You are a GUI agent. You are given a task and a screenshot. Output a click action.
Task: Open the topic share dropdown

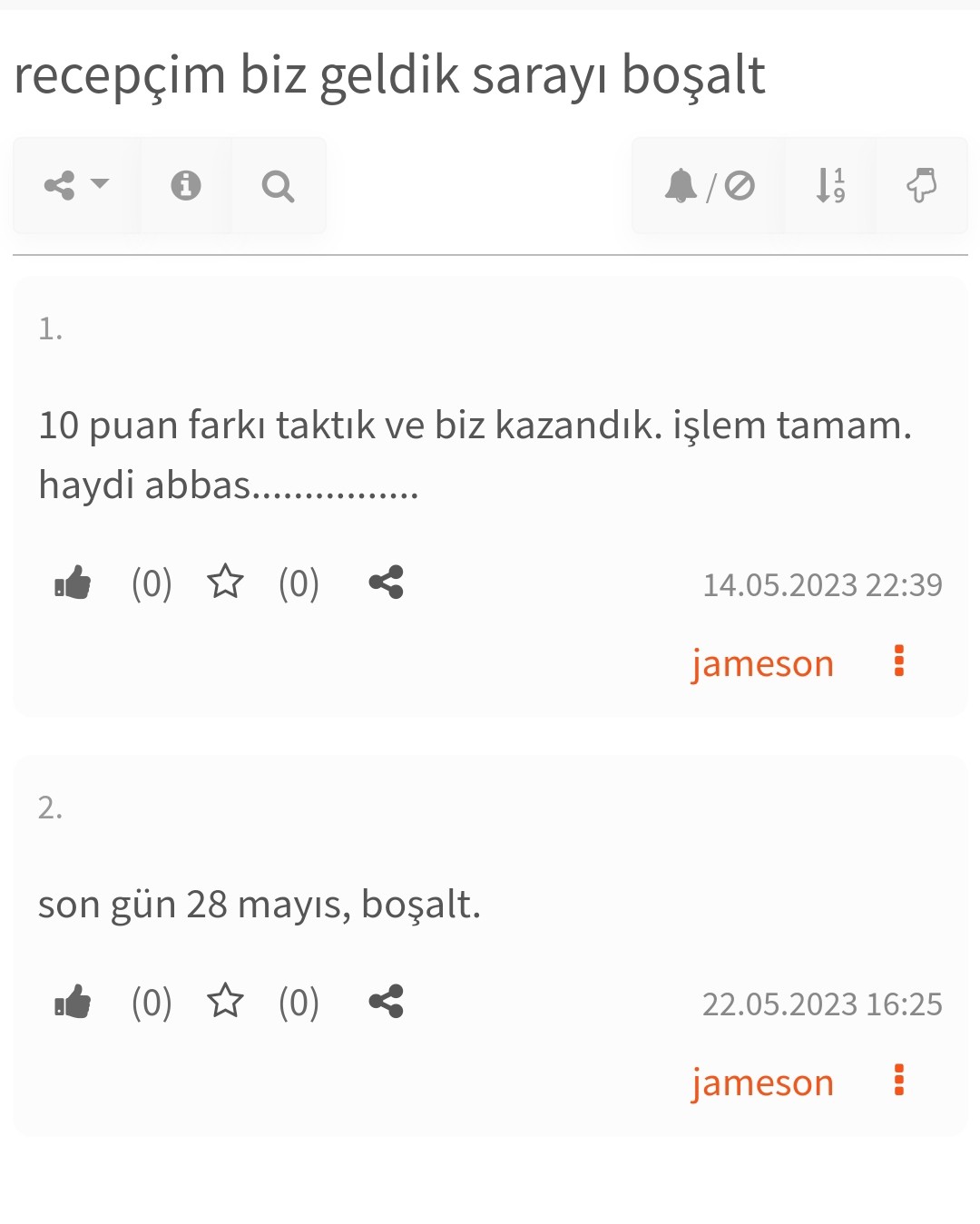point(76,186)
